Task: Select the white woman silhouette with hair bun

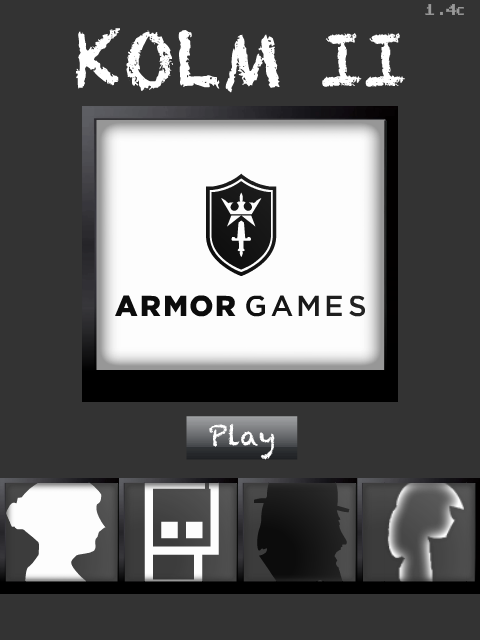Action: pos(61,531)
